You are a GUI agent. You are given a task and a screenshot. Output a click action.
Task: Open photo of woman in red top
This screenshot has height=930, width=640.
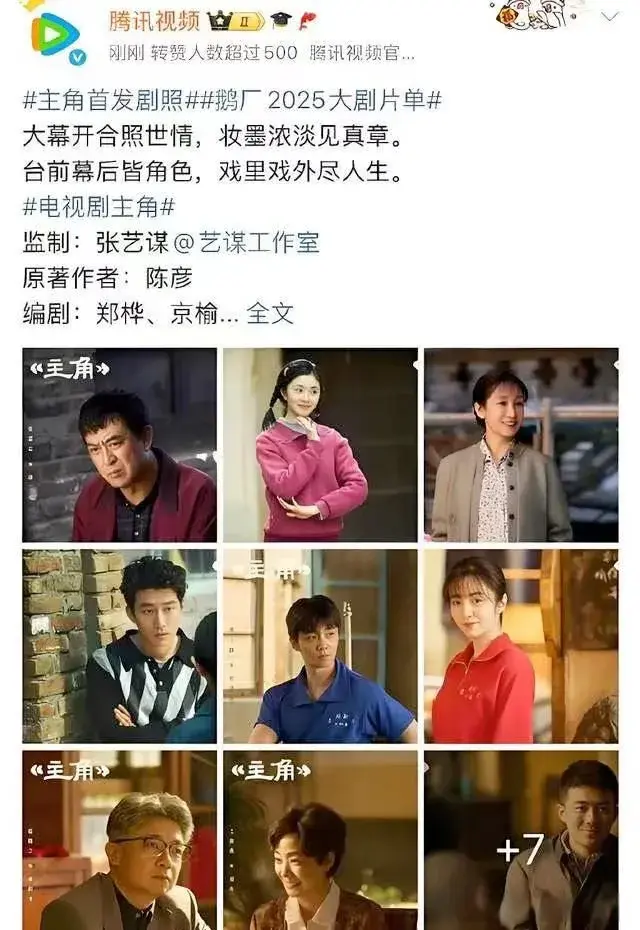point(521,646)
